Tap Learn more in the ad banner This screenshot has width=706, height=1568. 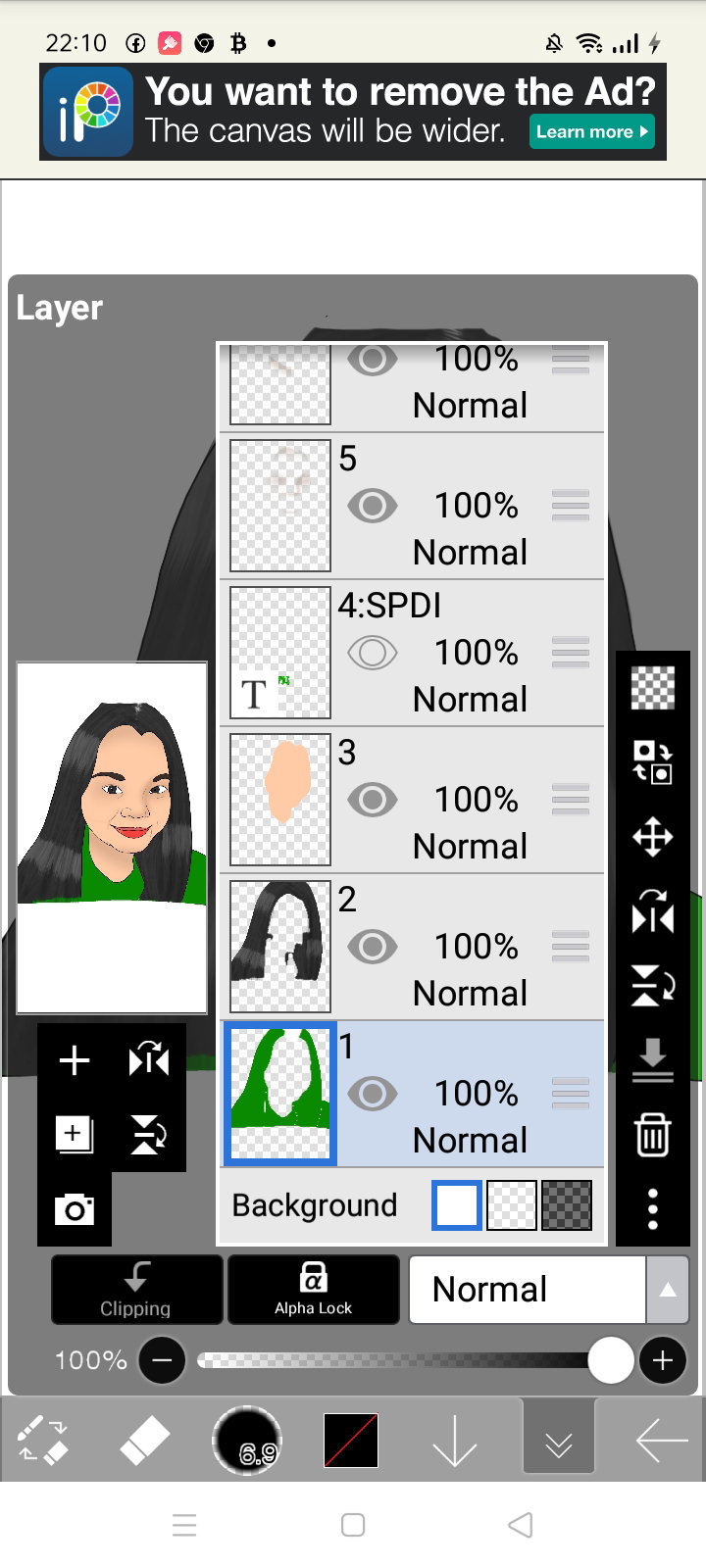(592, 131)
